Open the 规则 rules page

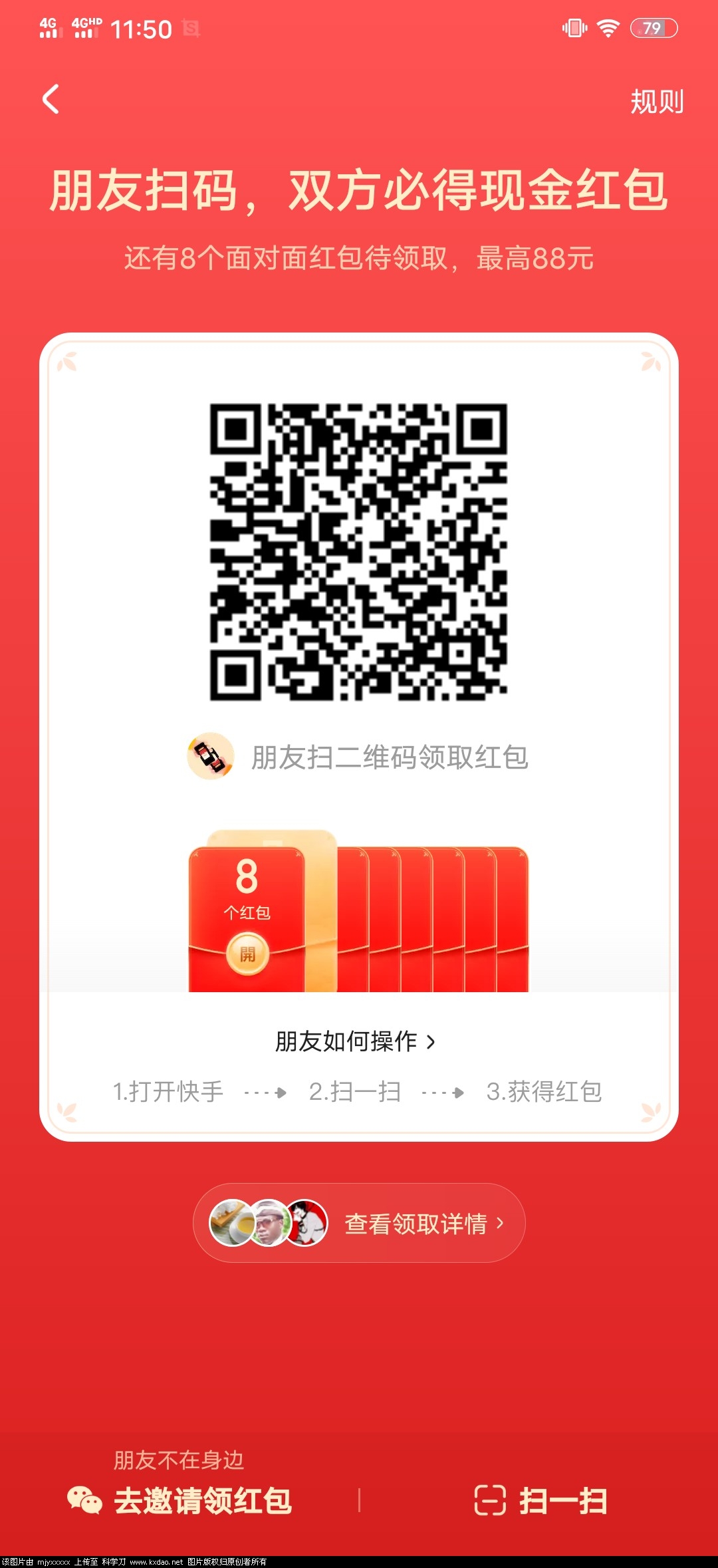(x=656, y=102)
